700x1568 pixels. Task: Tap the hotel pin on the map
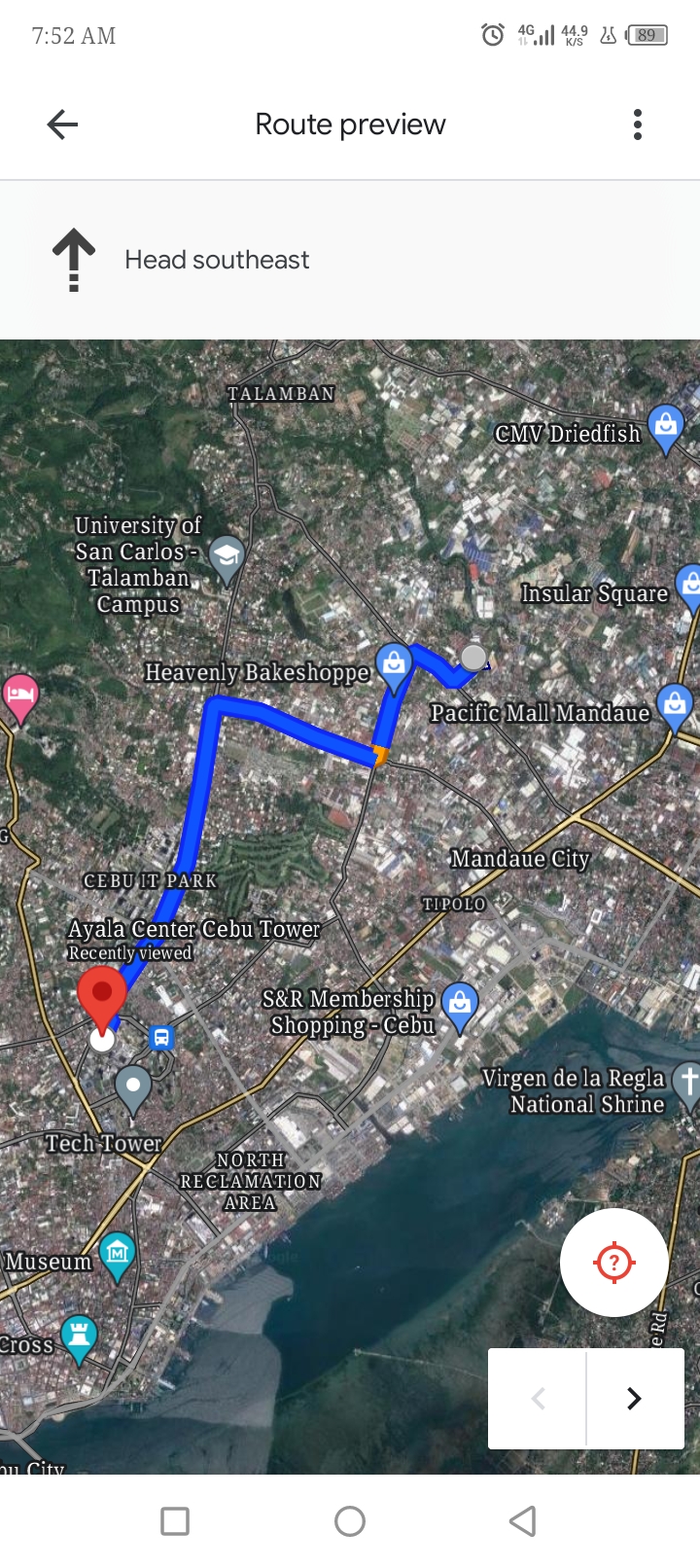(x=20, y=695)
